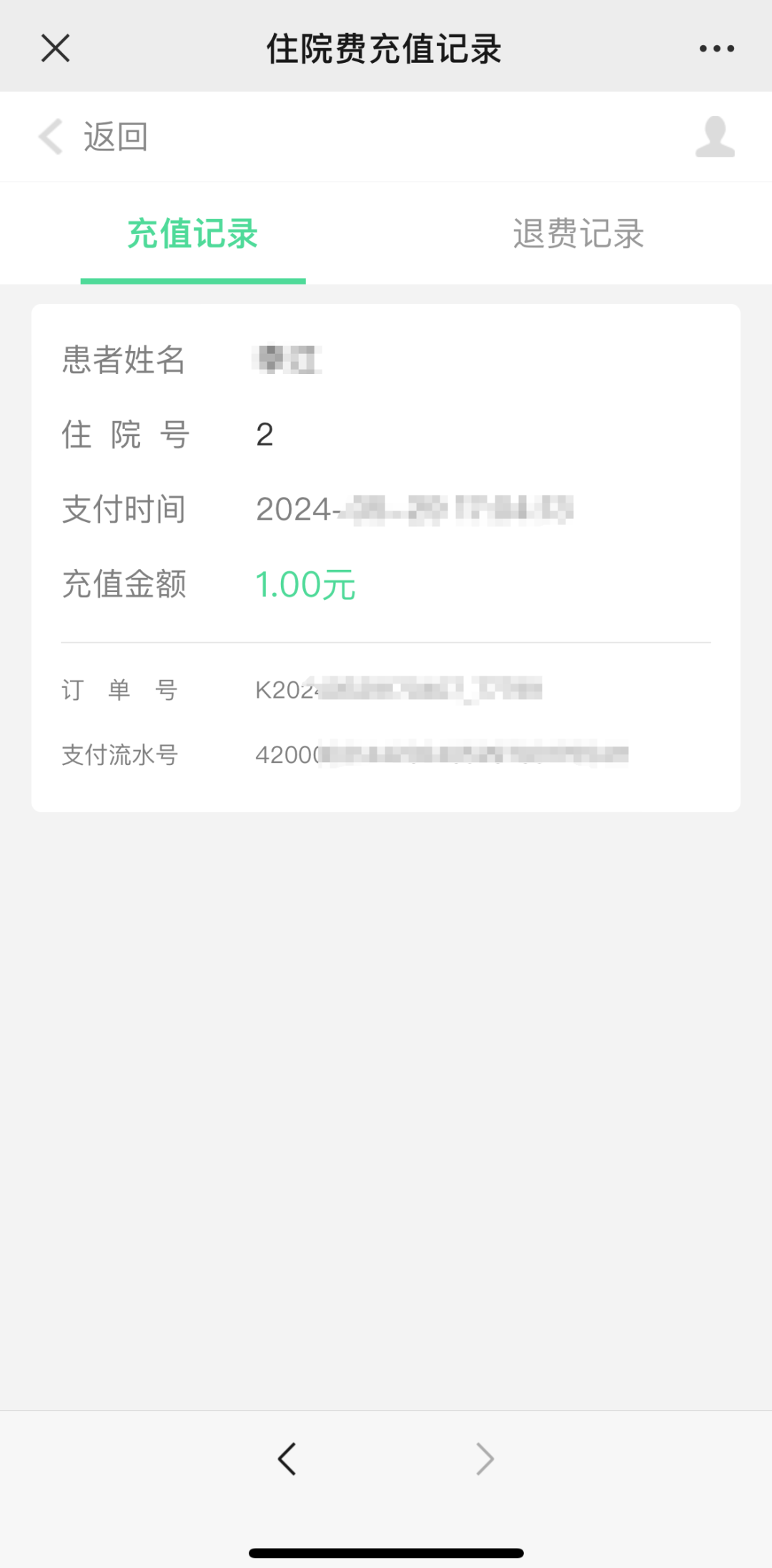Tap the home indicator bar at bottom

tap(386, 1546)
